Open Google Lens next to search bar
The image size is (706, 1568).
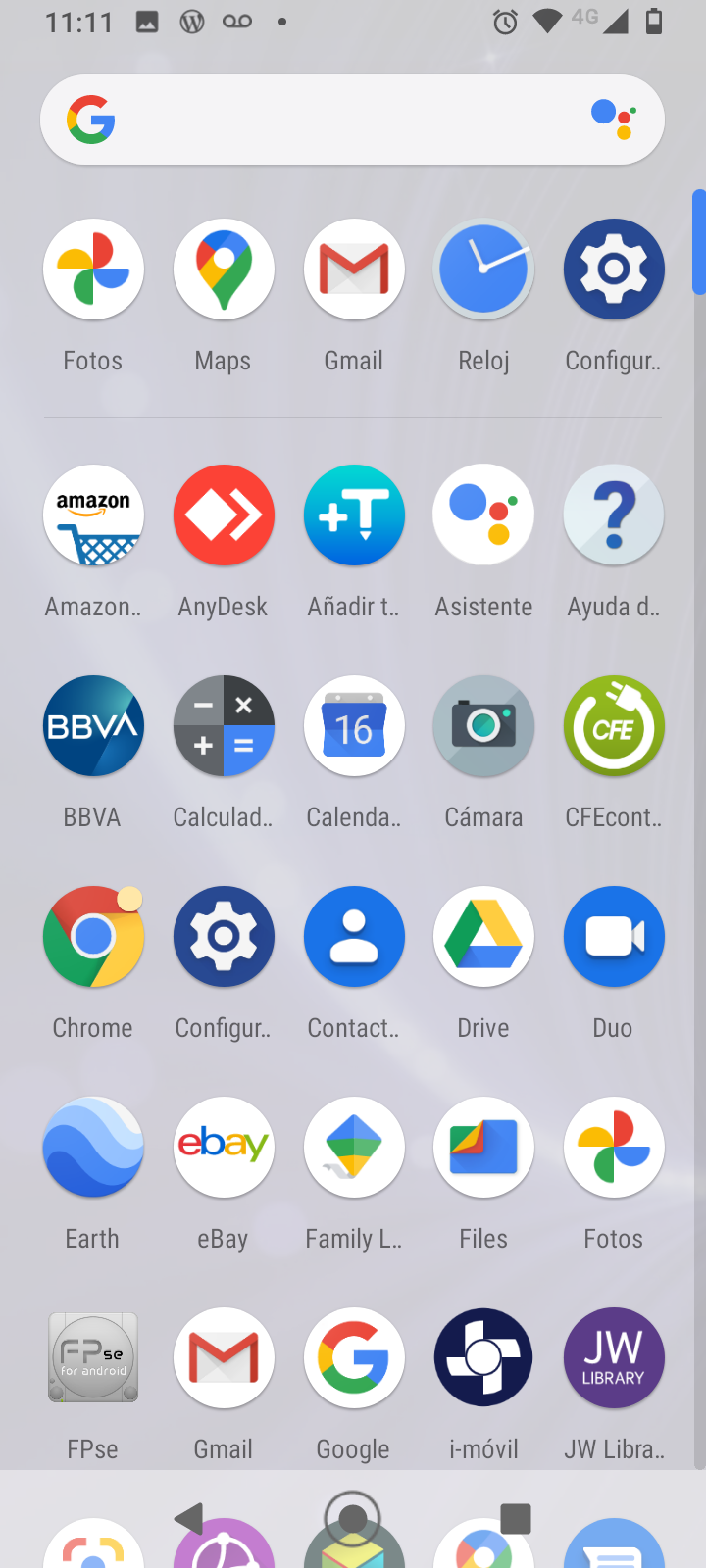point(613,118)
